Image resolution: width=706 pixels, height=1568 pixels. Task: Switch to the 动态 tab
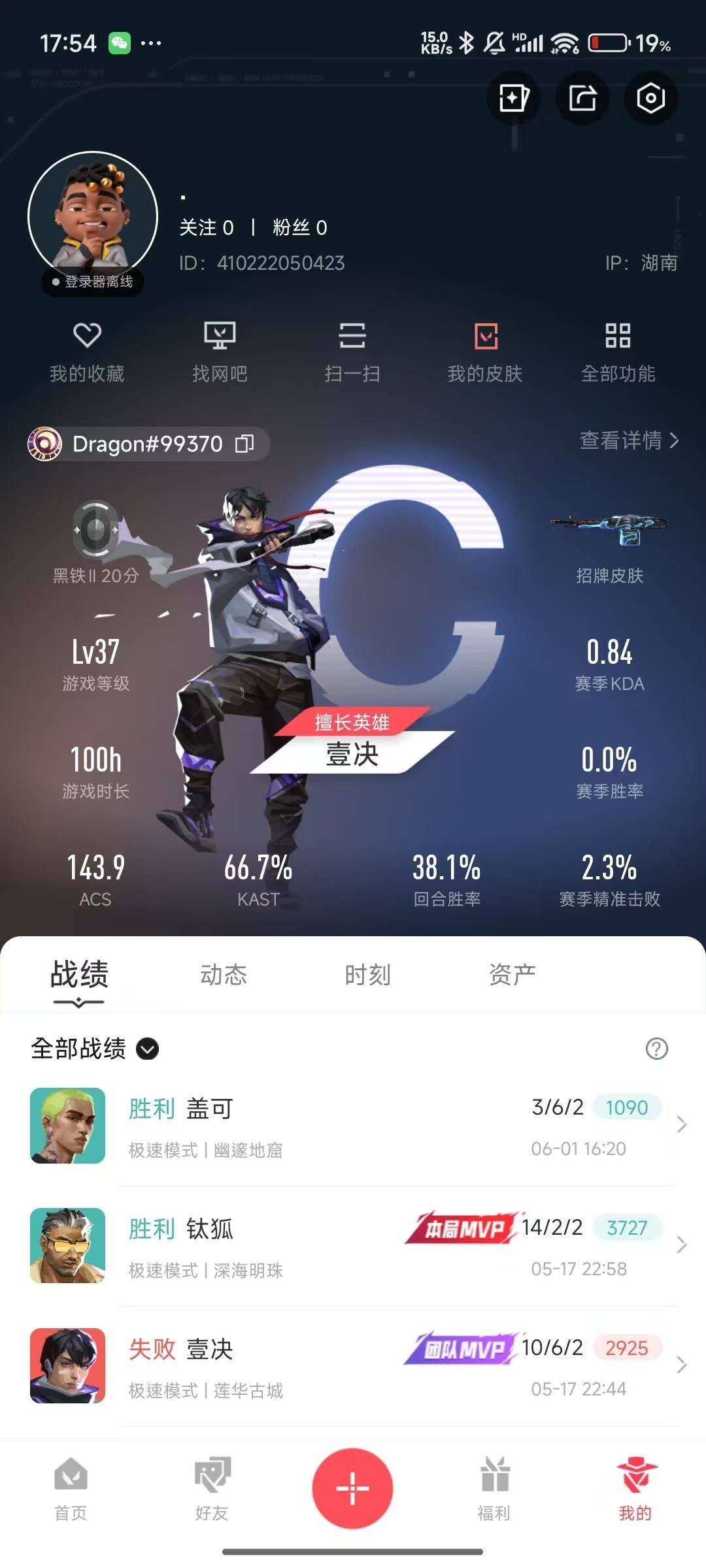pyautogui.click(x=224, y=974)
